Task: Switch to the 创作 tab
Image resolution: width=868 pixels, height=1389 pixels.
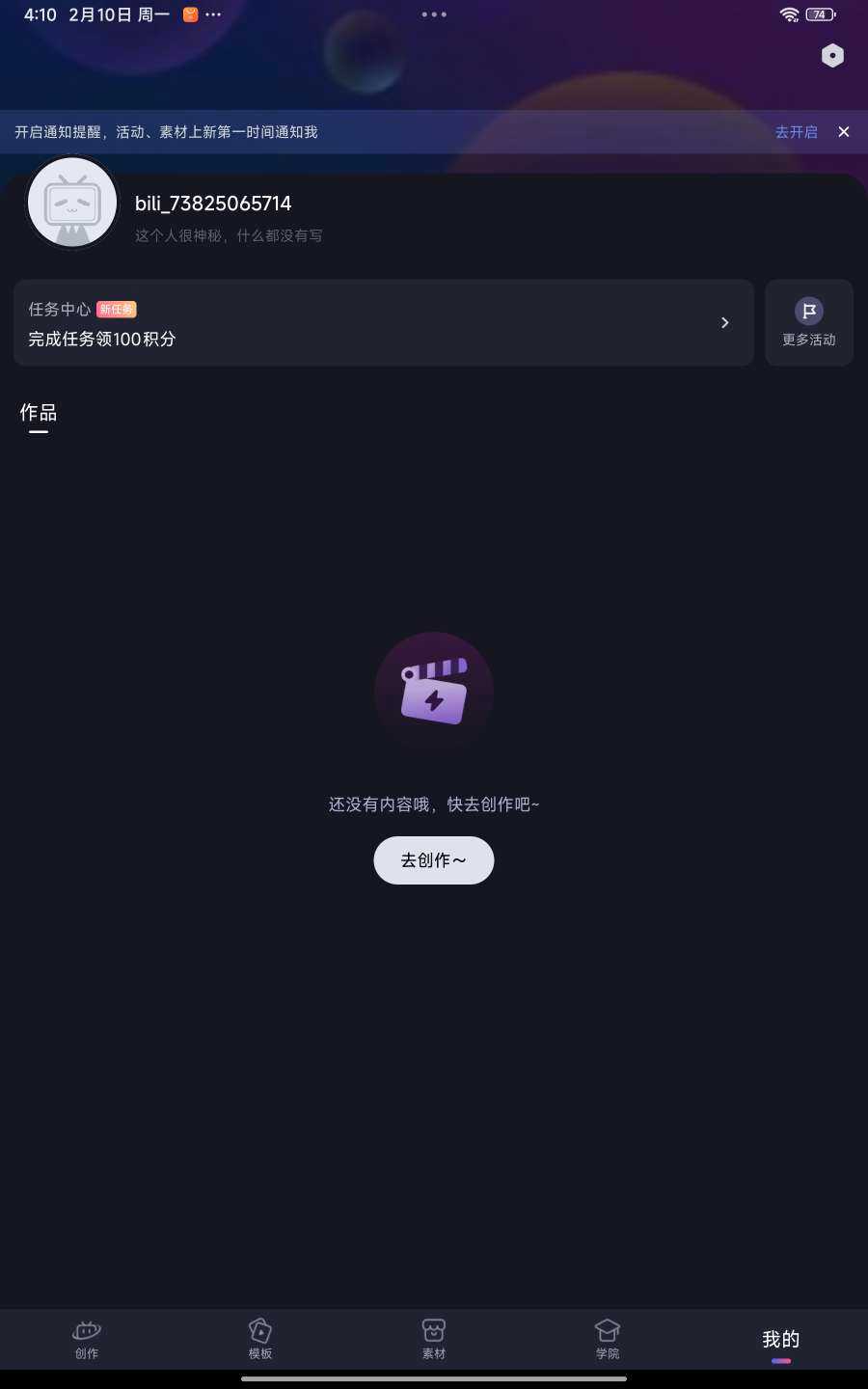Action: pos(87,1339)
